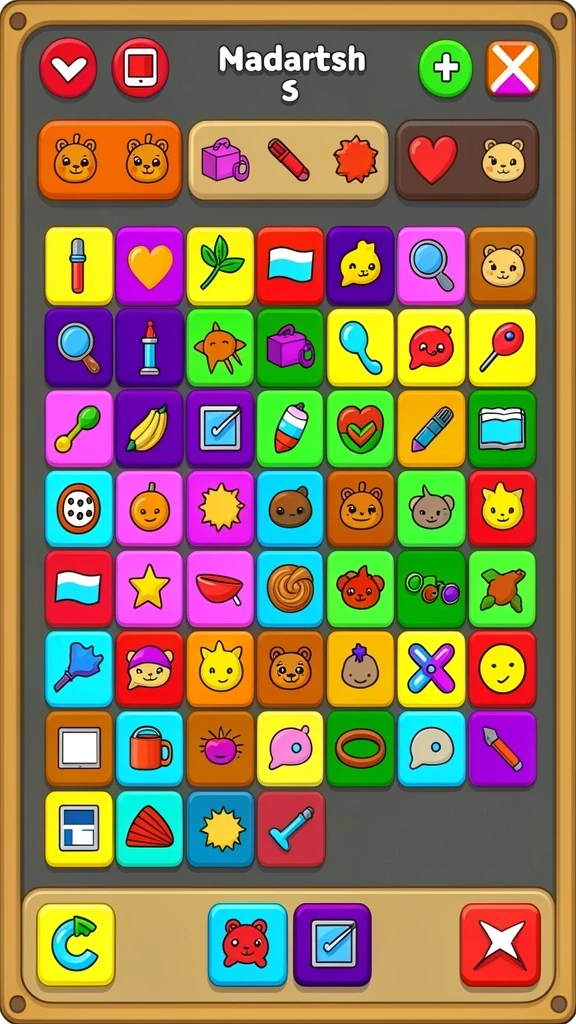
Task: Pick the turtle tile on green
Action: (502, 588)
